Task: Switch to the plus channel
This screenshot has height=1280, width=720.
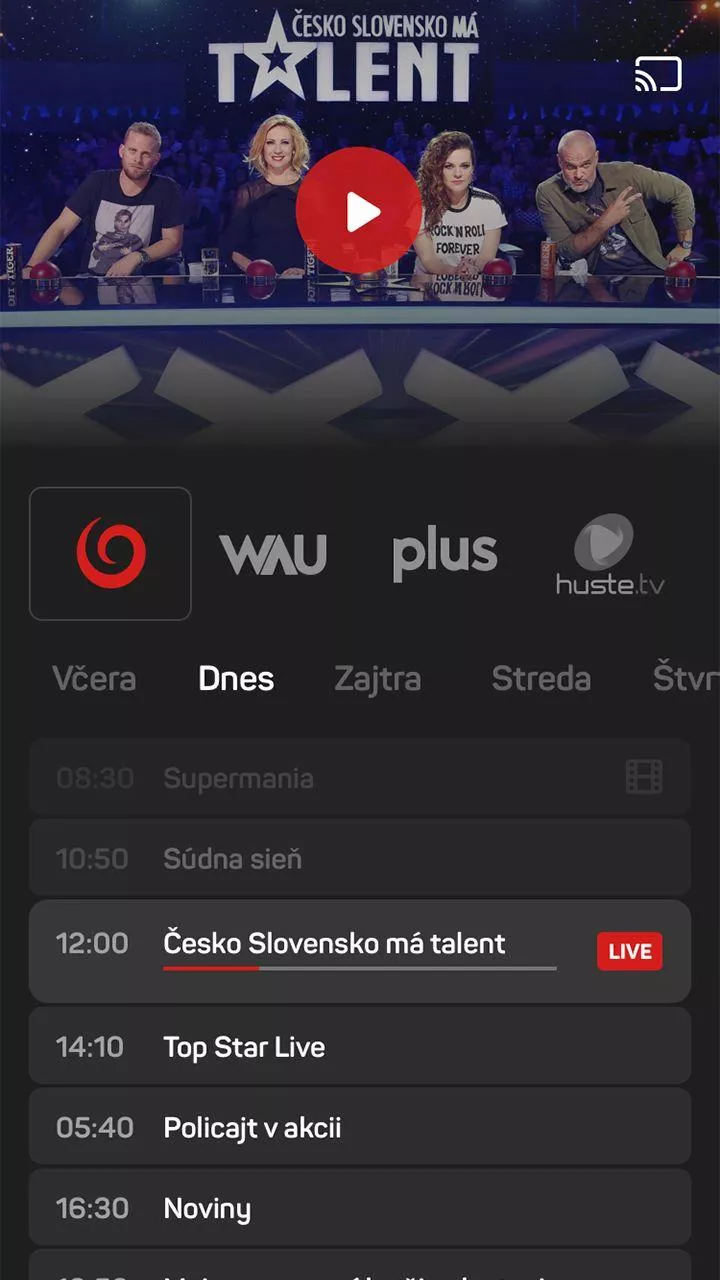Action: point(444,555)
